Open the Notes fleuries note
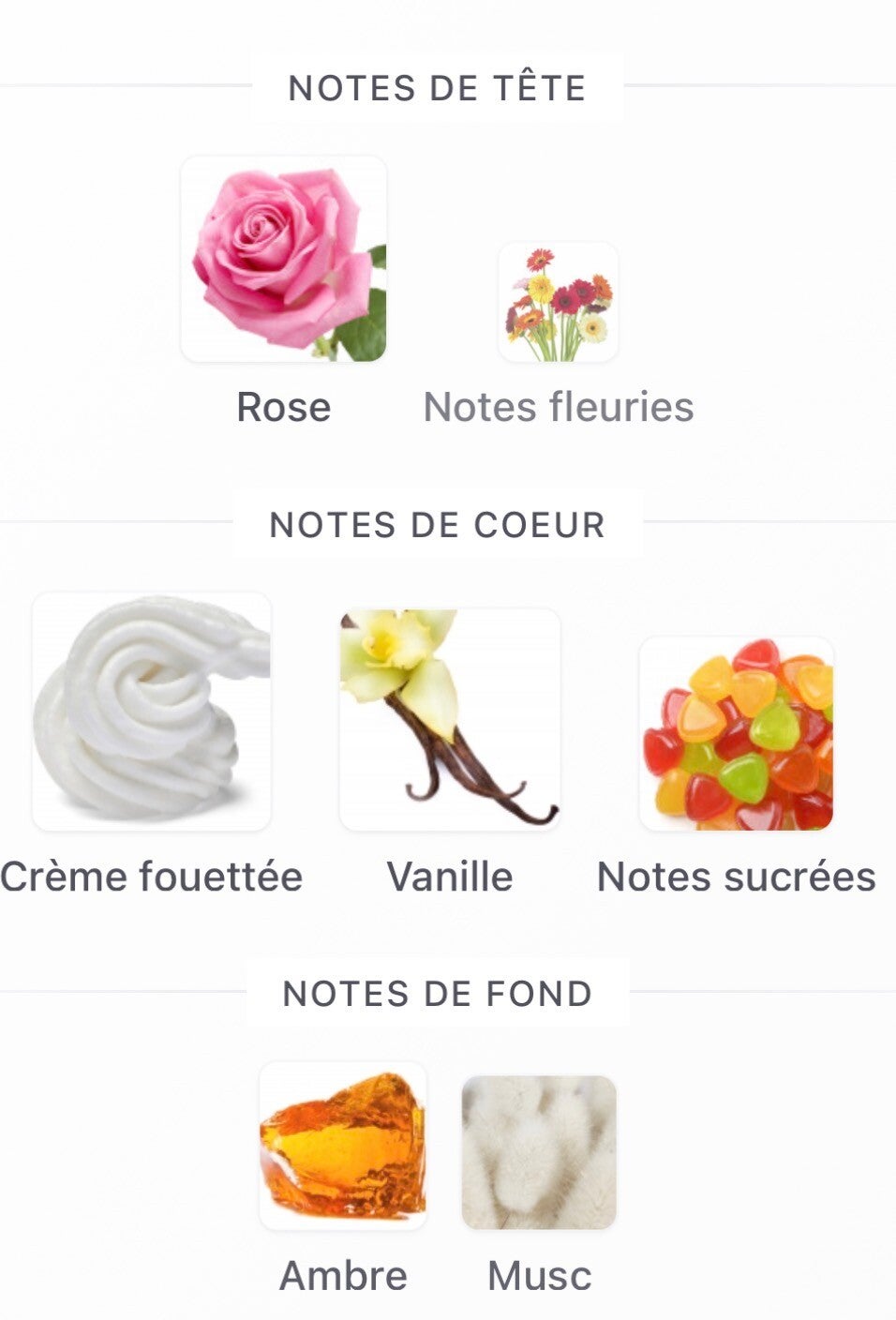Viewport: 896px width, 1320px height. [559, 303]
